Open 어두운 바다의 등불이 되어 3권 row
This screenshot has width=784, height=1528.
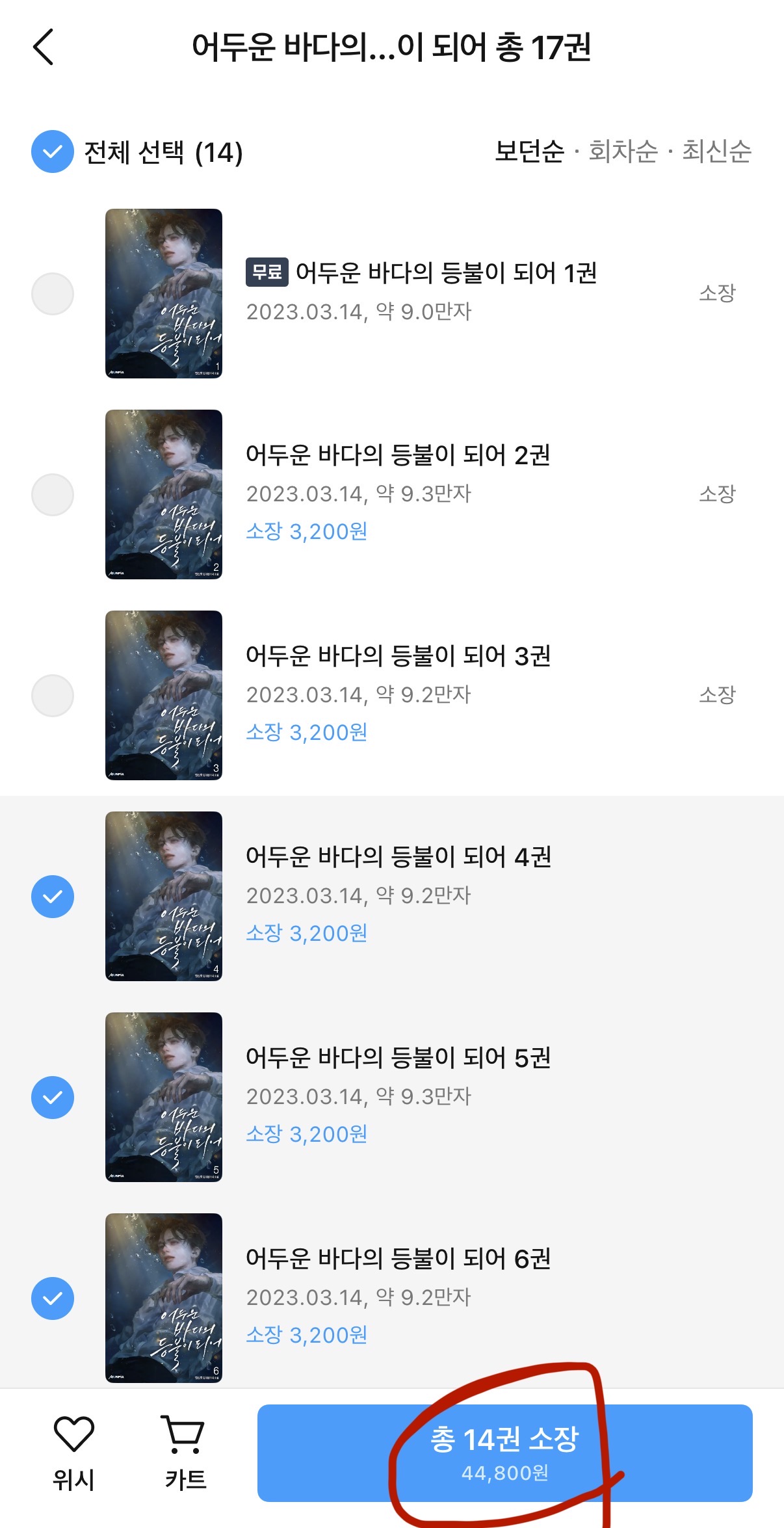[x=398, y=656]
